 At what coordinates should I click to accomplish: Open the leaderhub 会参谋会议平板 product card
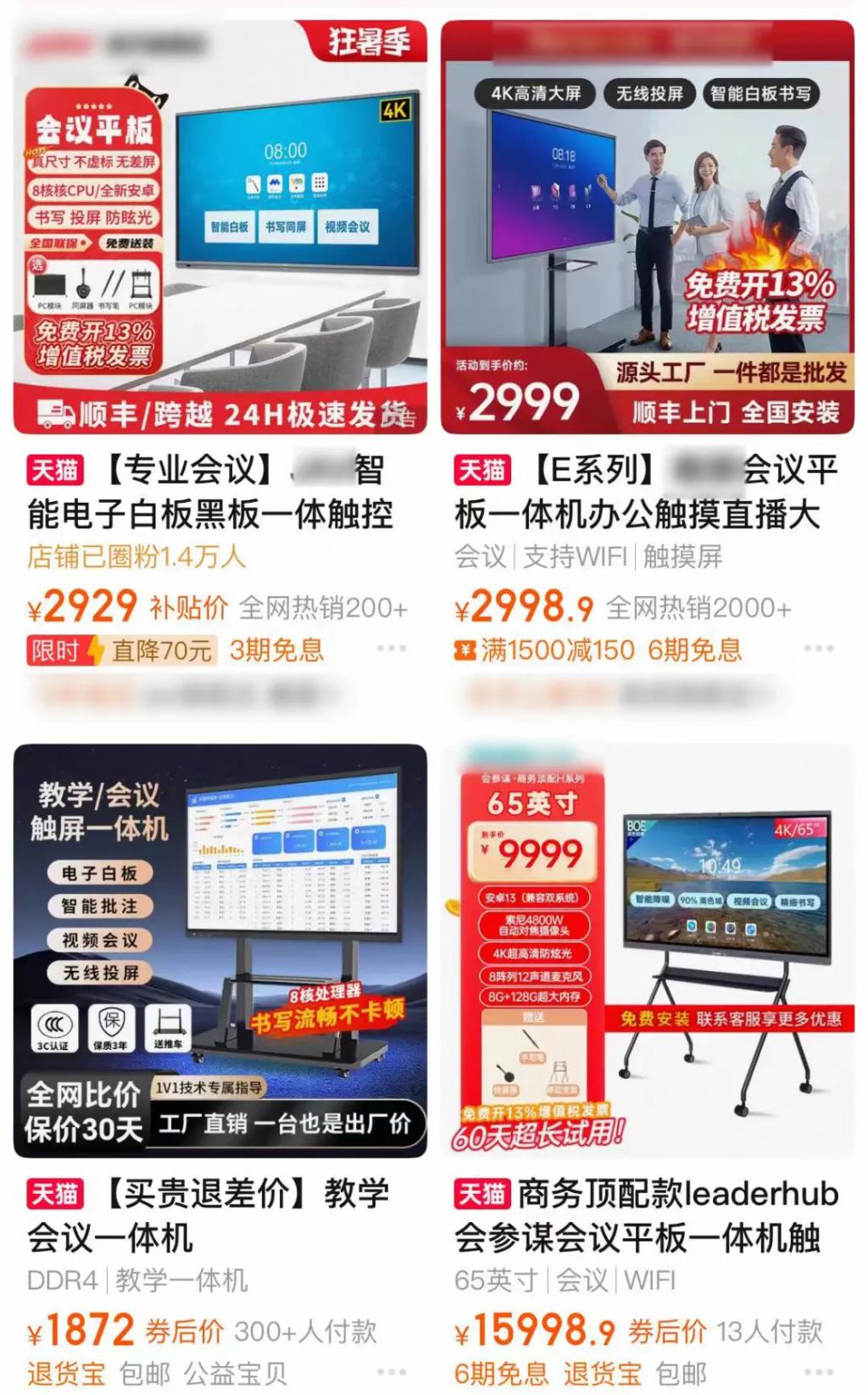[x=648, y=950]
